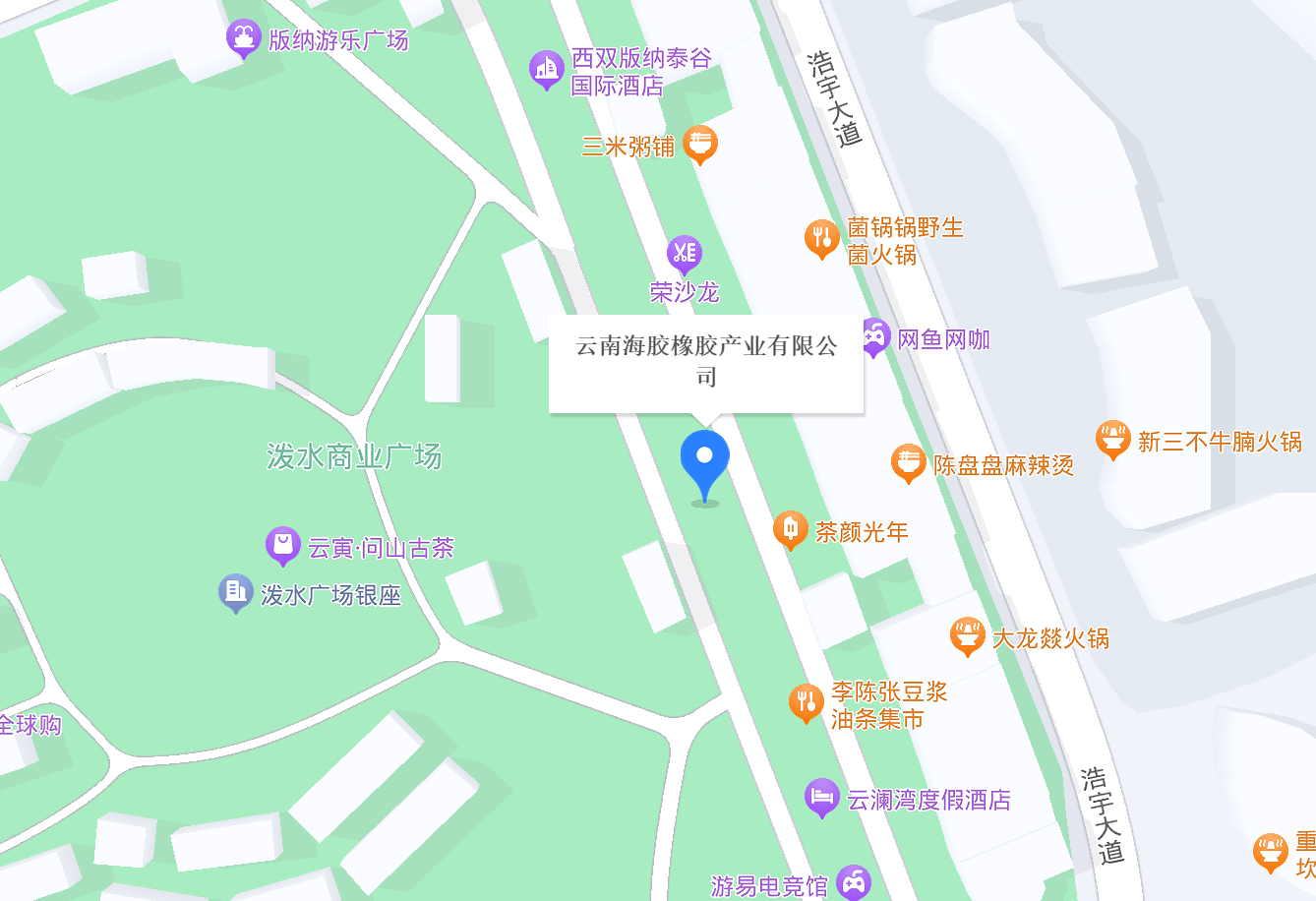This screenshot has width=1316, height=901.
Task: Select the 大龙燚火锅 hotpot marker
Action: 968,636
